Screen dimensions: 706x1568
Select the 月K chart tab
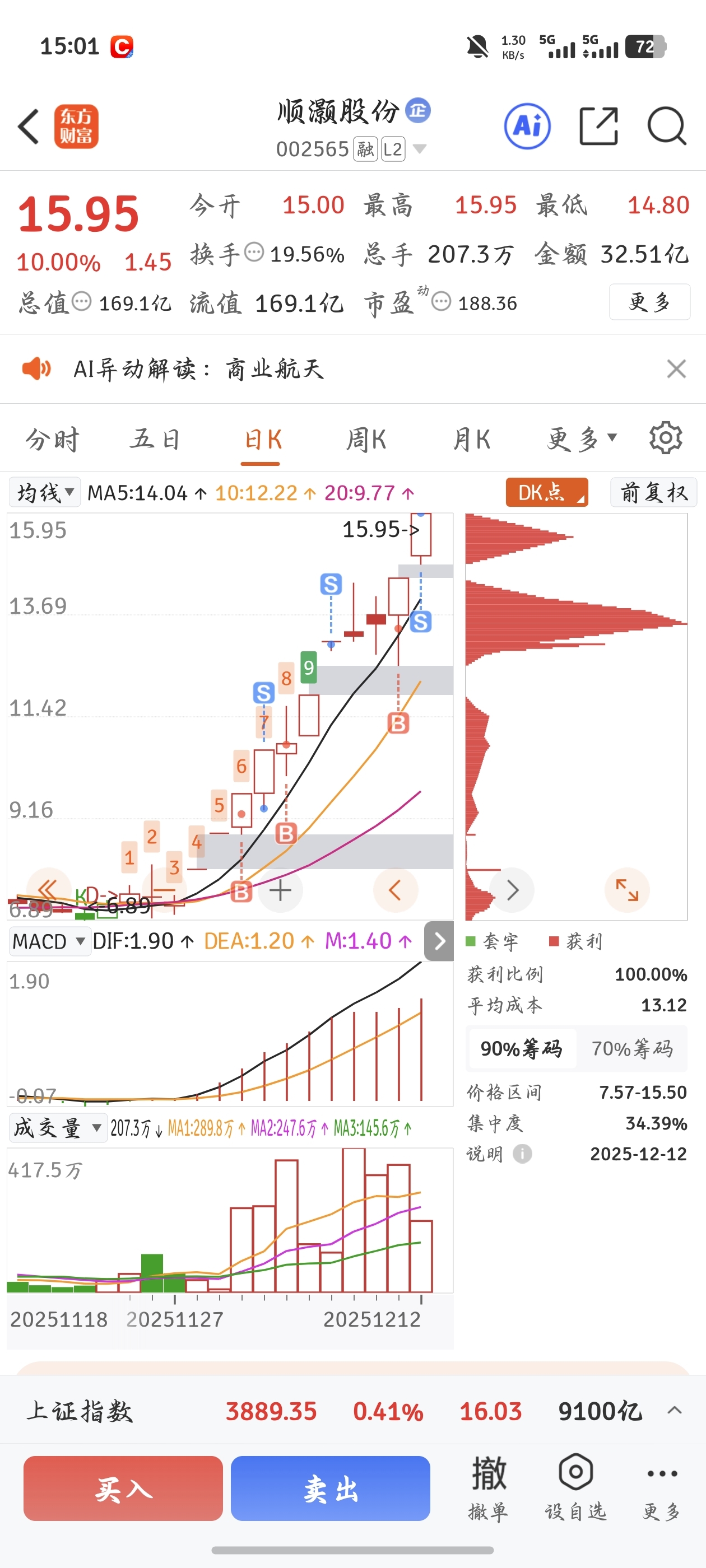[471, 439]
